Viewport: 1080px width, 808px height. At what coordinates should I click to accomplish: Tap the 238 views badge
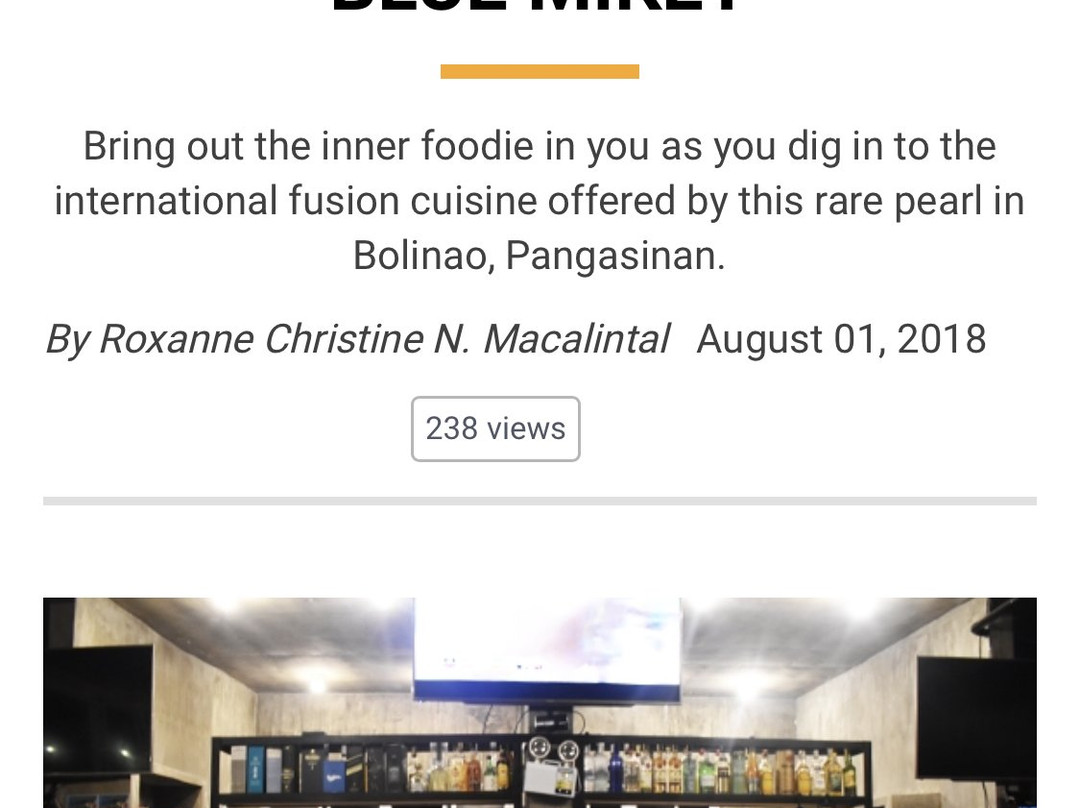[495, 428]
